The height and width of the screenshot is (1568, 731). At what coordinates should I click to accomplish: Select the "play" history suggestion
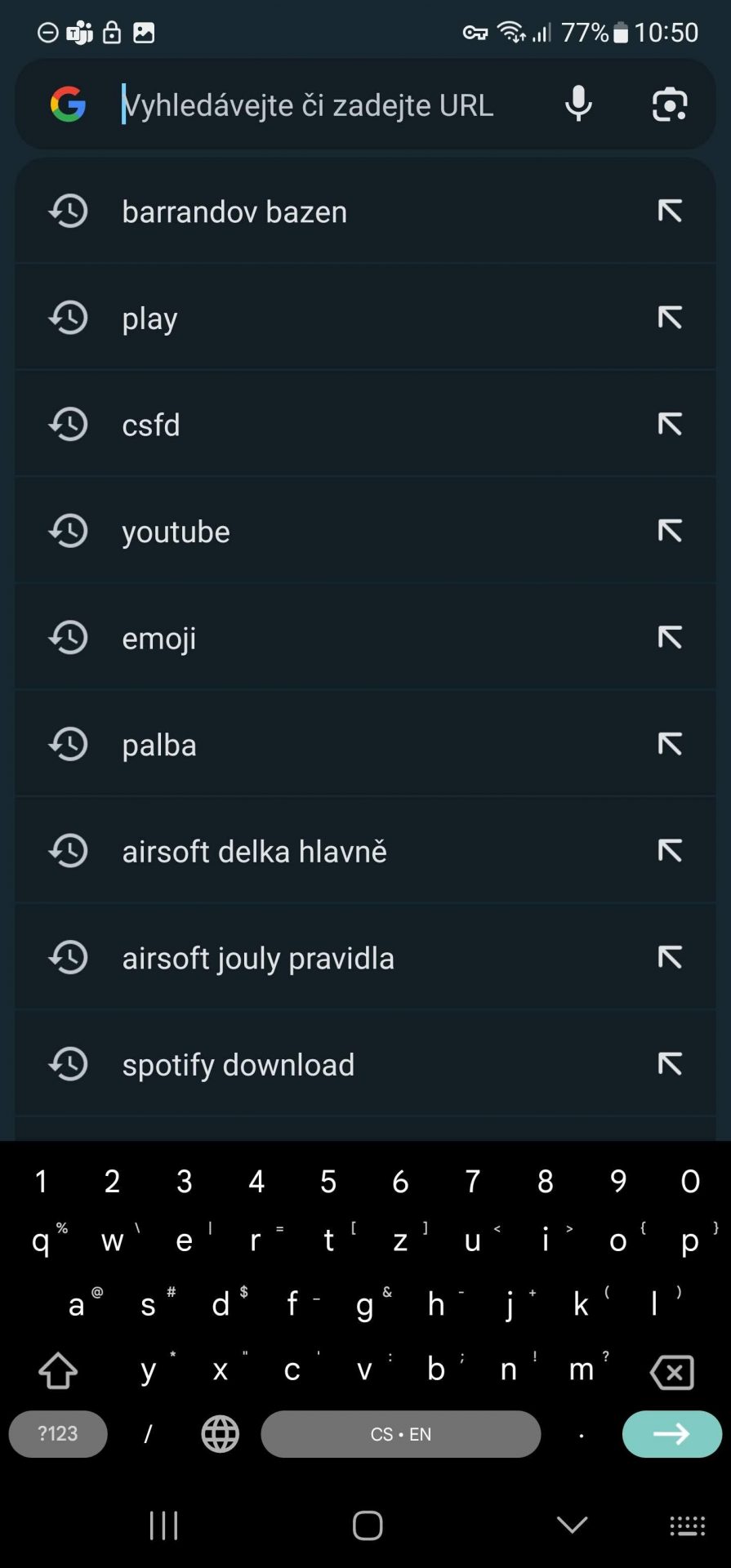(365, 318)
